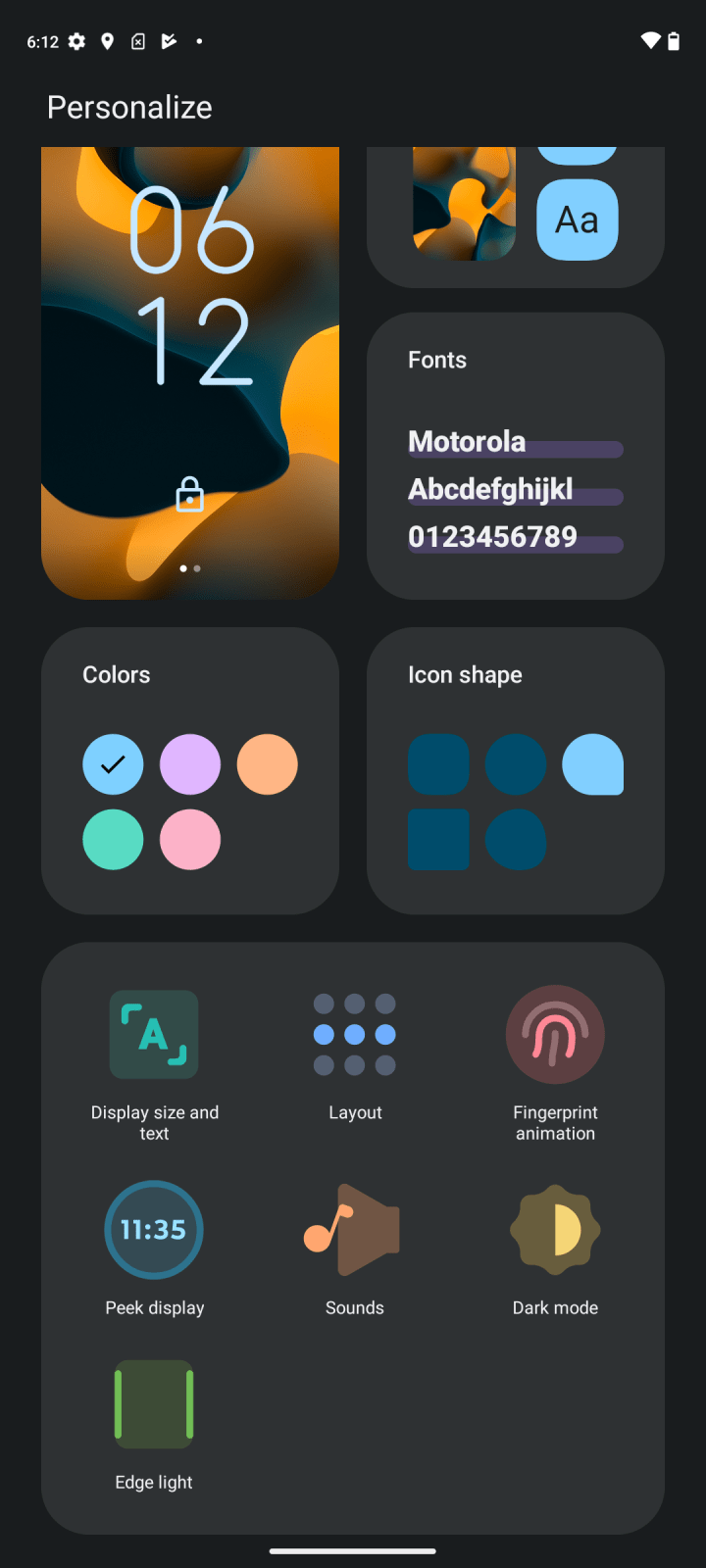The image size is (706, 1568).
Task: Open the lock screen wallpaper preview
Action: [189, 372]
